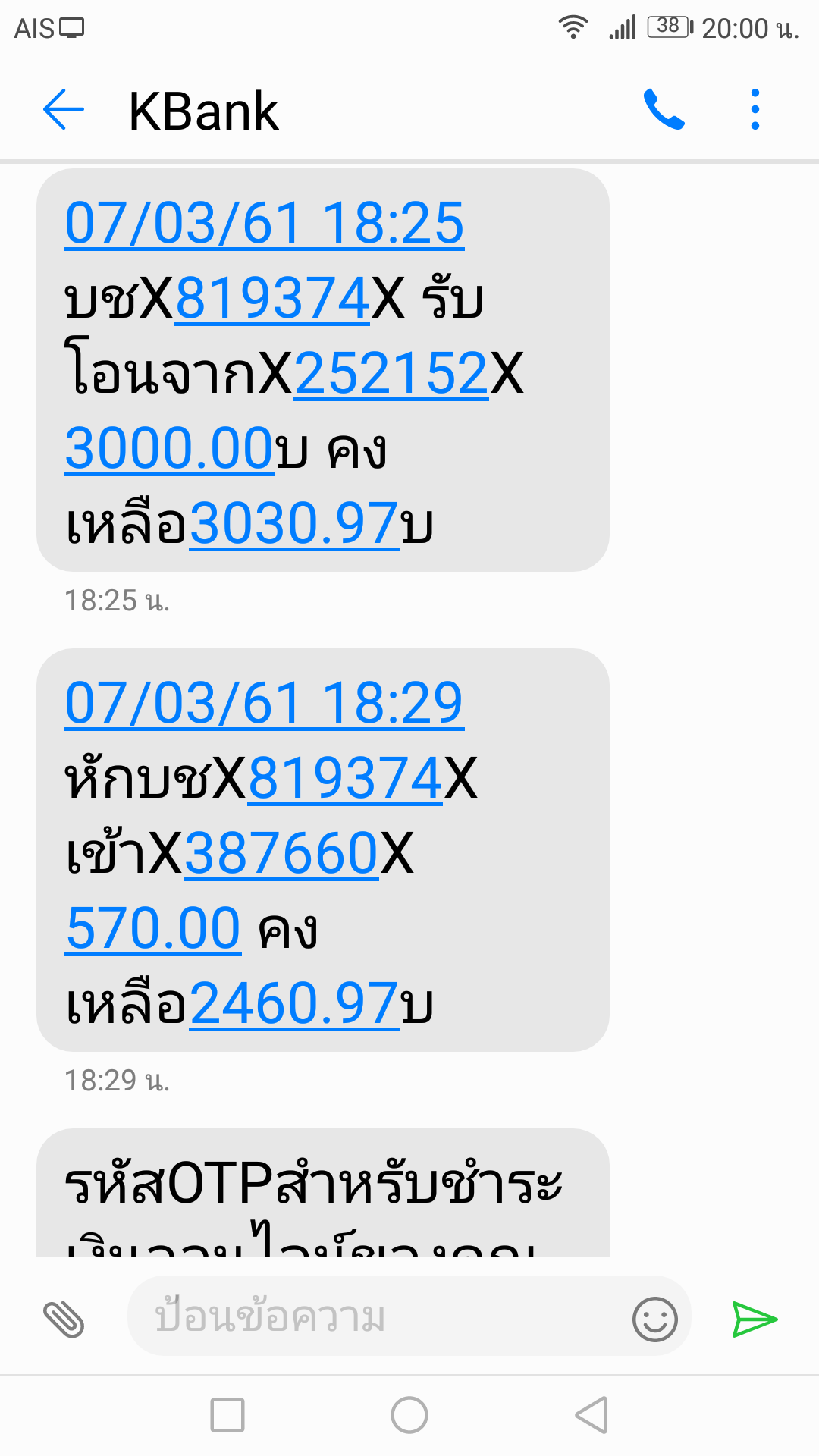Tap the 3000.00 amount link
Viewport: 819px width, 1456px height.
(168, 449)
